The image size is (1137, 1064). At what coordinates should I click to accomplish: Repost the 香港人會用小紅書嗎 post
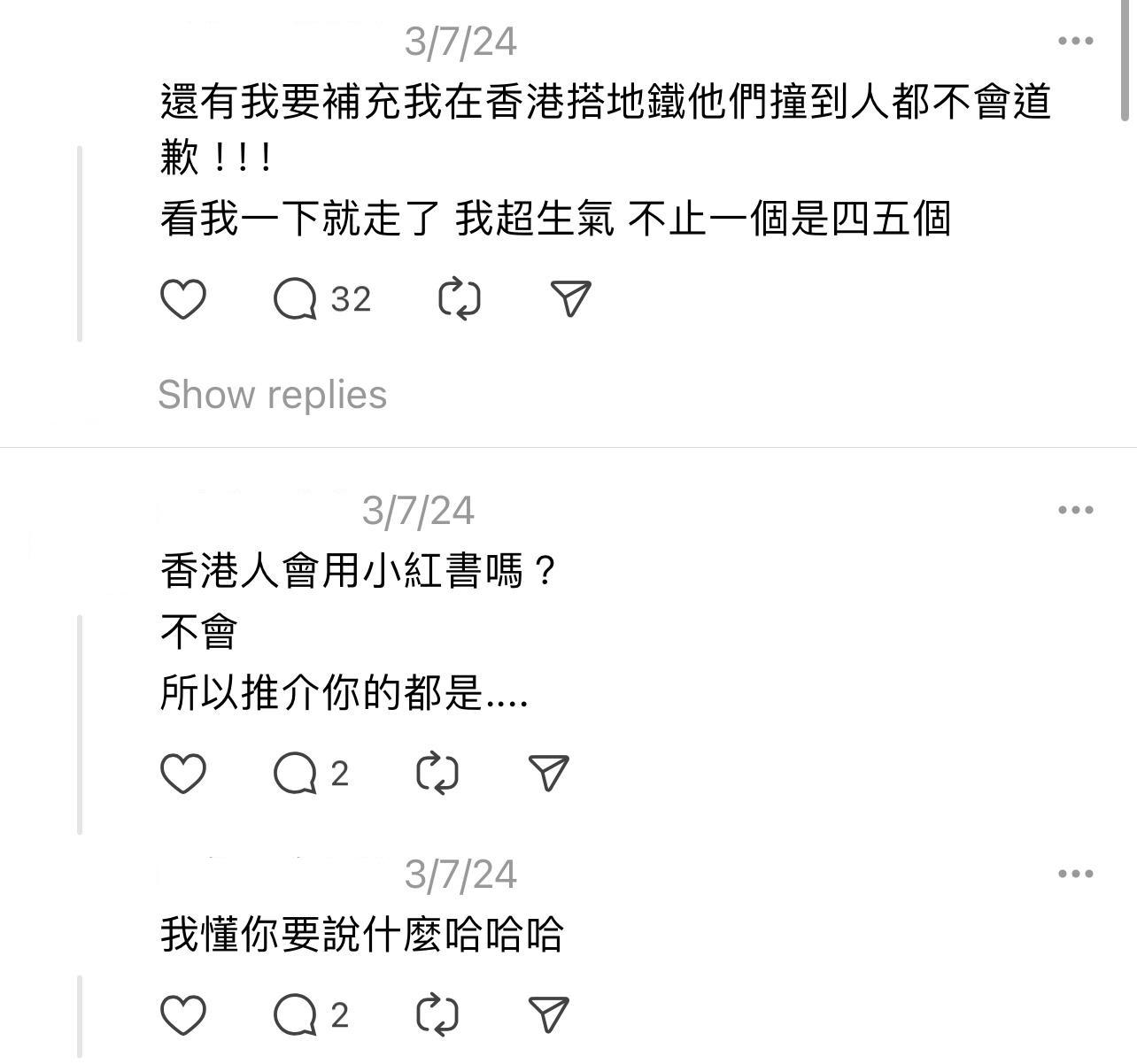click(x=437, y=774)
